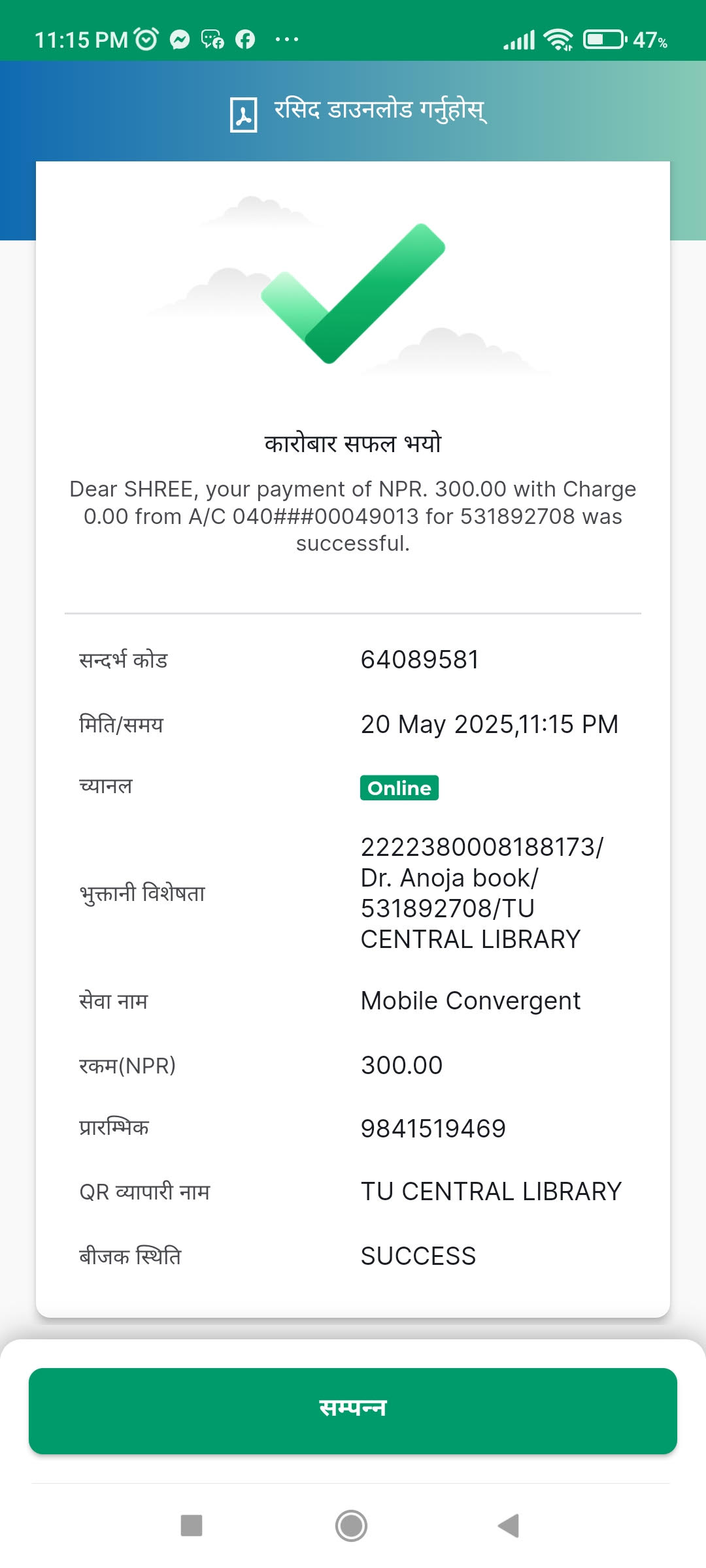Screen dimensions: 706x1568
Task: Return to the system home screen
Action: tap(351, 1526)
